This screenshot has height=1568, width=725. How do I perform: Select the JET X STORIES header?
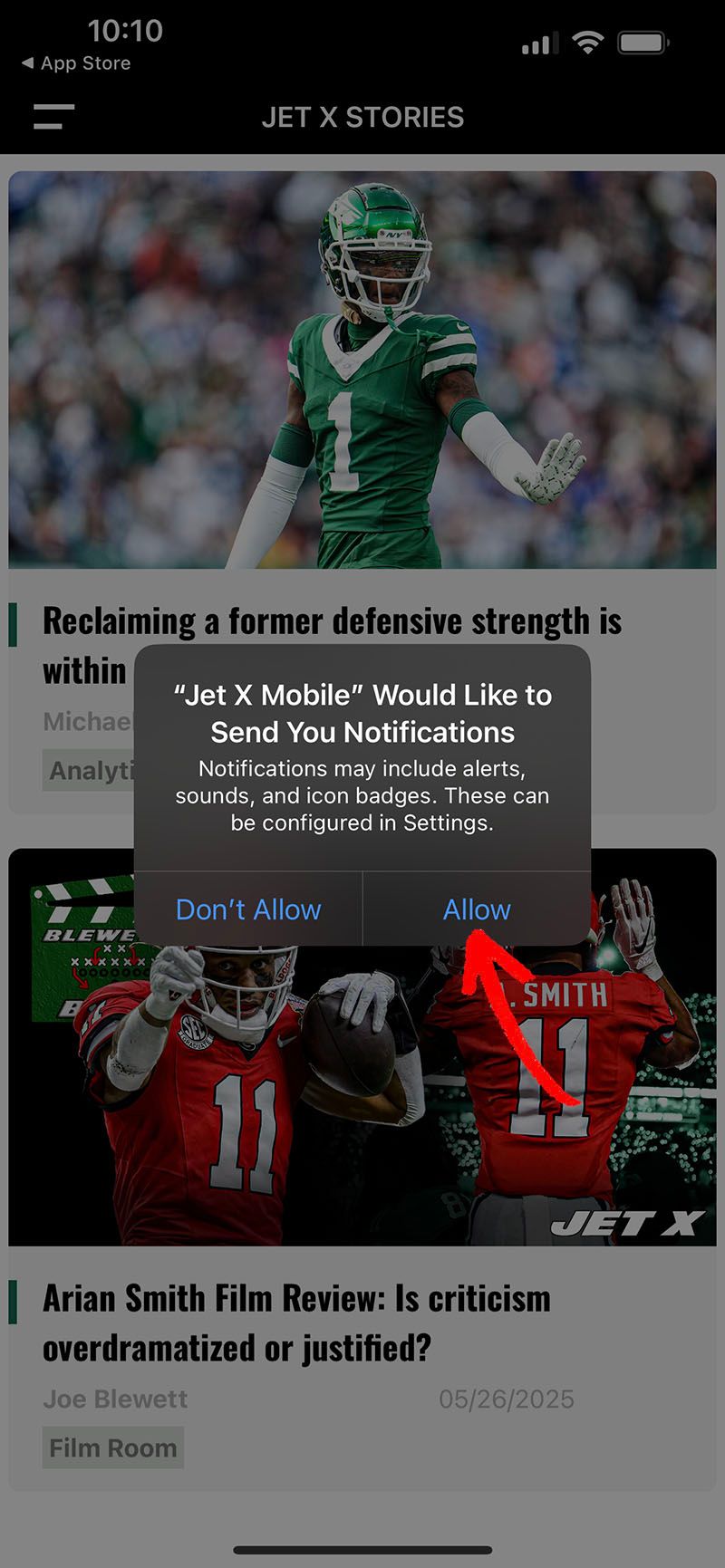click(x=362, y=117)
